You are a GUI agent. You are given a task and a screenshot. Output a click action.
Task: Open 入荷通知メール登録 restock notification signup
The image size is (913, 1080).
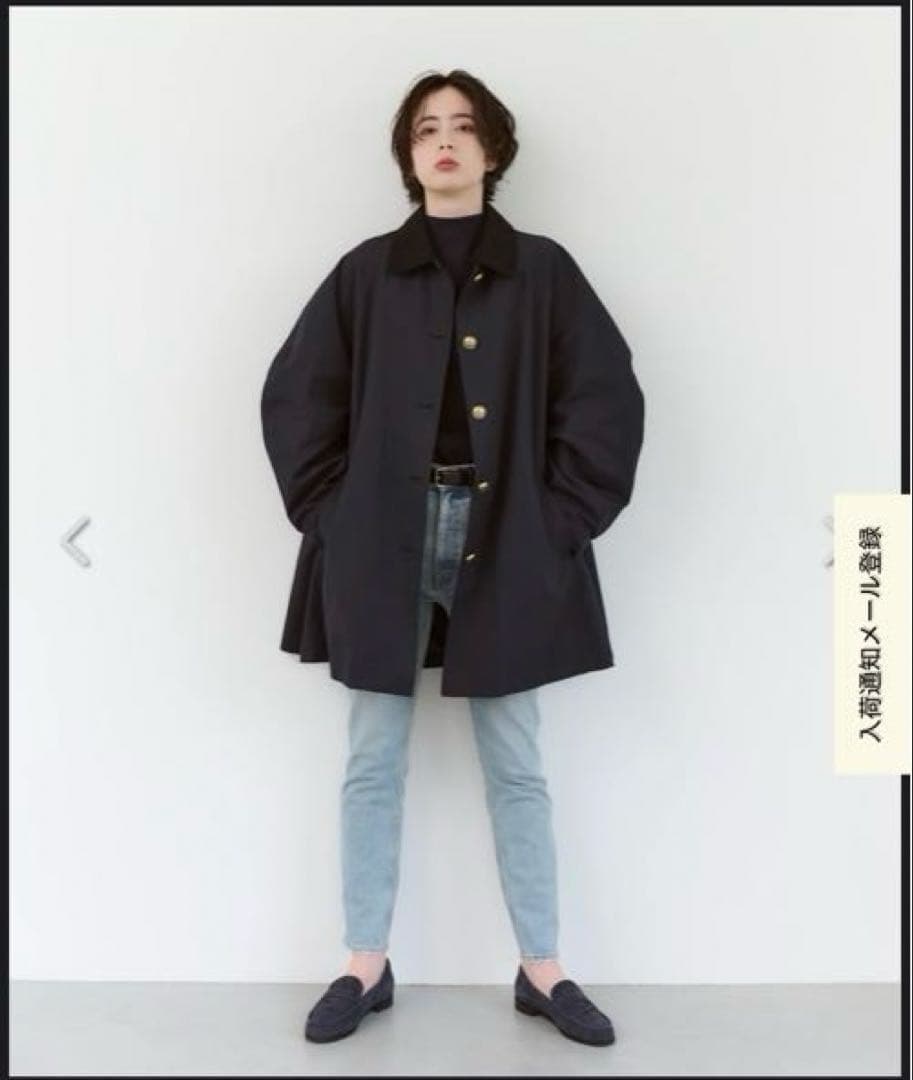(x=871, y=632)
